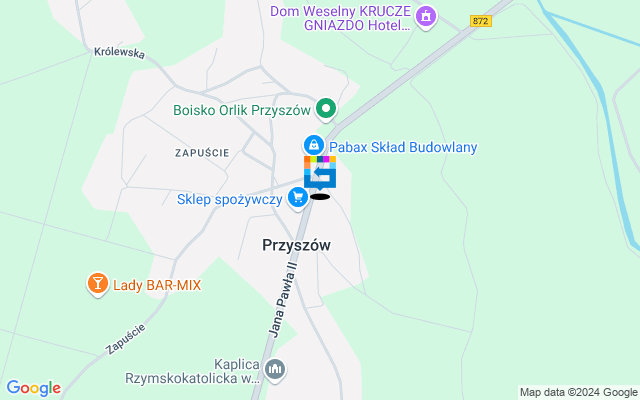Tap the Lady BAR-MIX place marker
Image resolution: width=640 pixels, height=400 pixels.
(x=97, y=285)
